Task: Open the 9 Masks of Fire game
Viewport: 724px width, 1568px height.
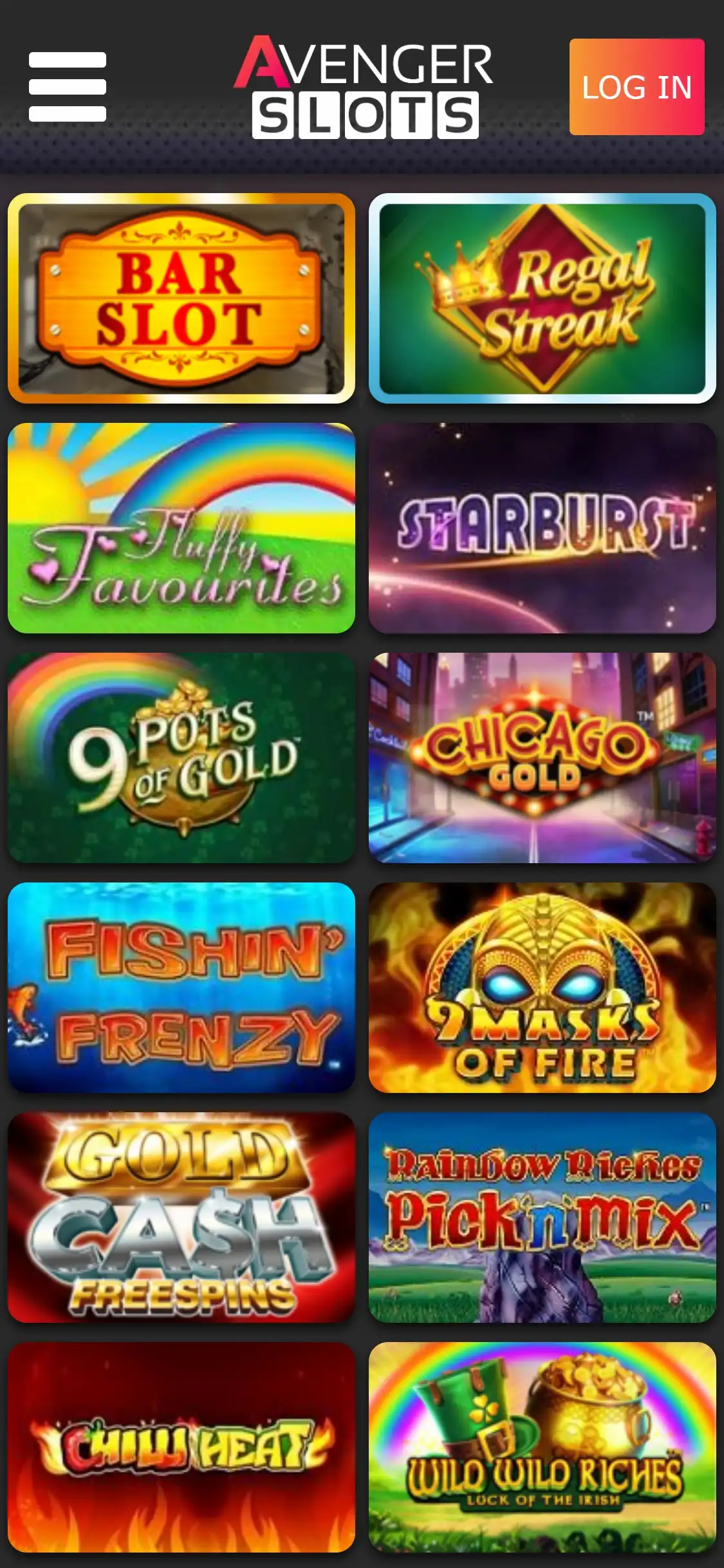Action: click(x=542, y=987)
